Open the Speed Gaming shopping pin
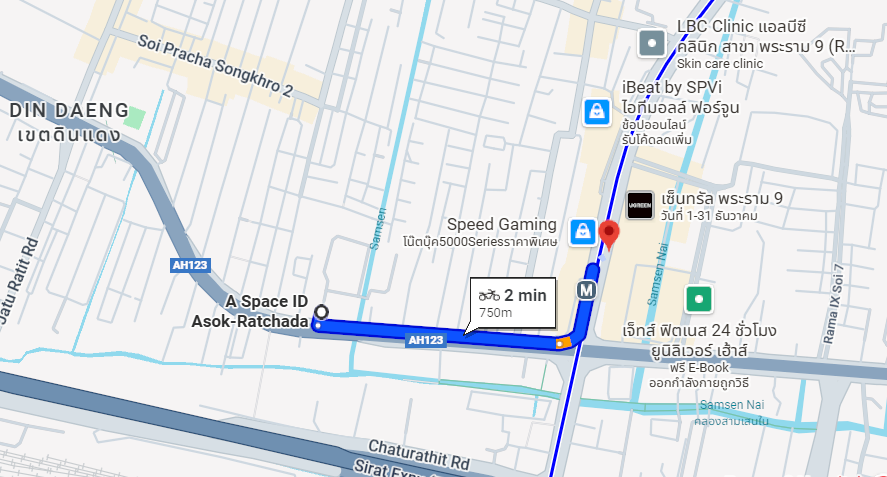 [x=580, y=233]
